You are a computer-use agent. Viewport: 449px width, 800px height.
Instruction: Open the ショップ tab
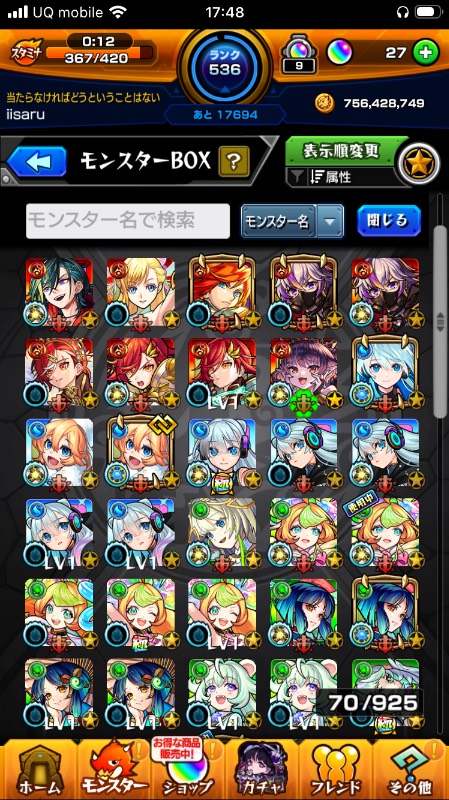tap(187, 769)
